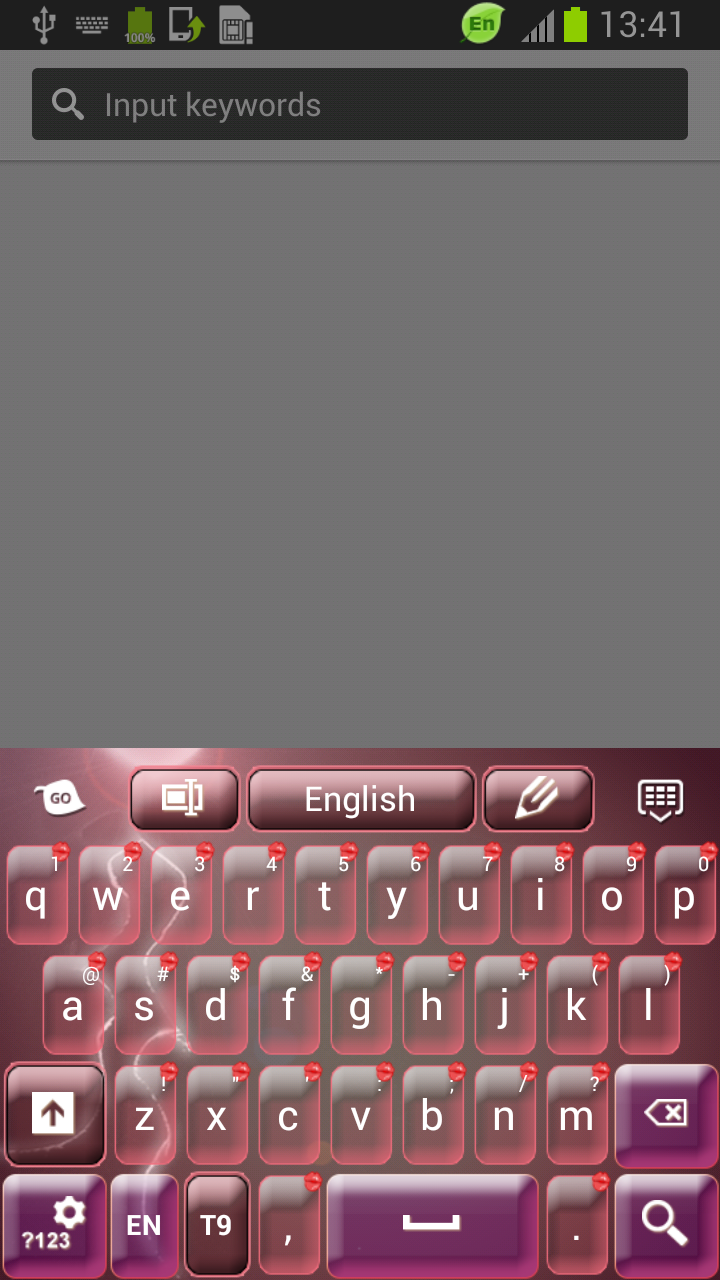
Task: Tap the comma key
Action: point(289,1224)
